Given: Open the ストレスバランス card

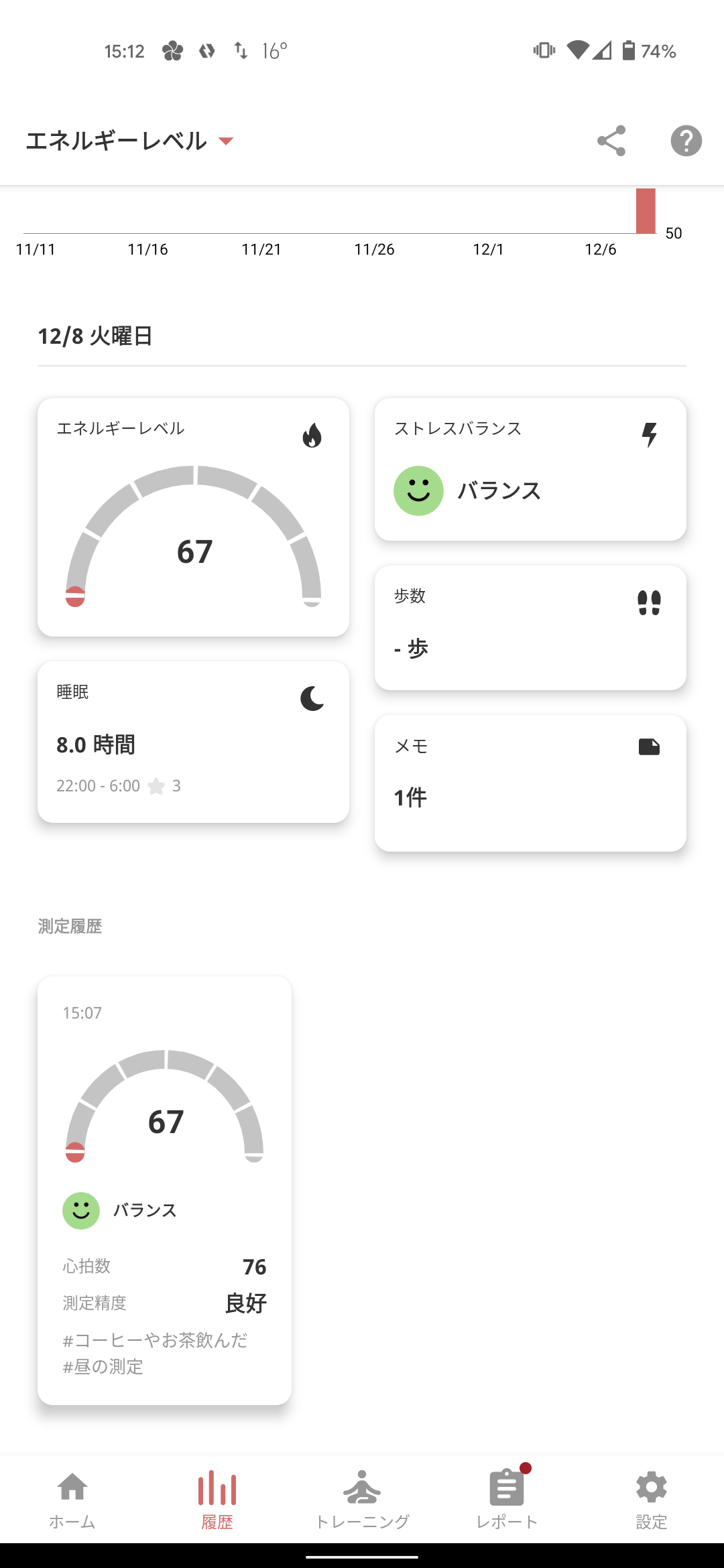Looking at the screenshot, I should (x=530, y=469).
